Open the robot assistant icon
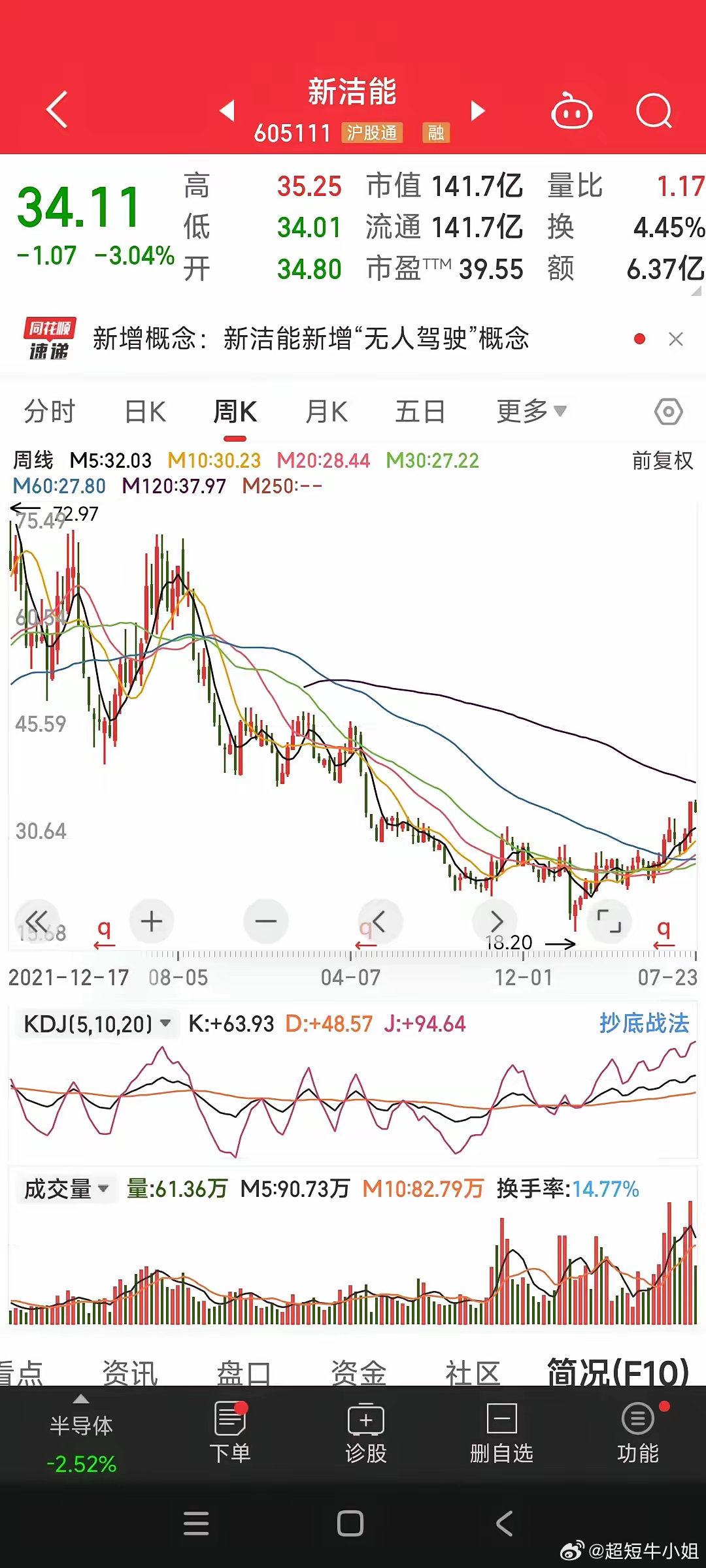 [x=571, y=111]
